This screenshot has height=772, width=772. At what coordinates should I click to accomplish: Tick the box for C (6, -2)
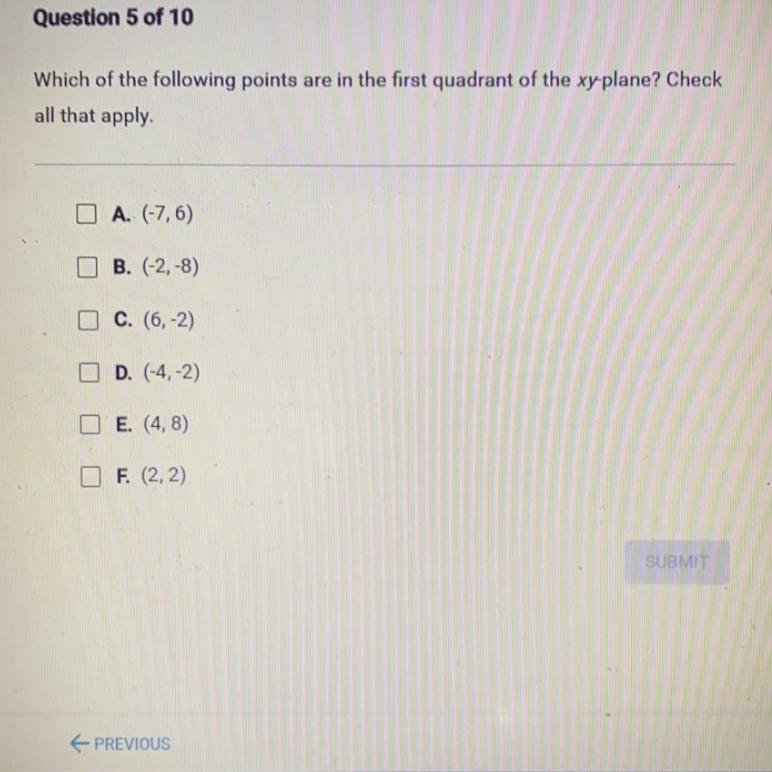[88, 321]
